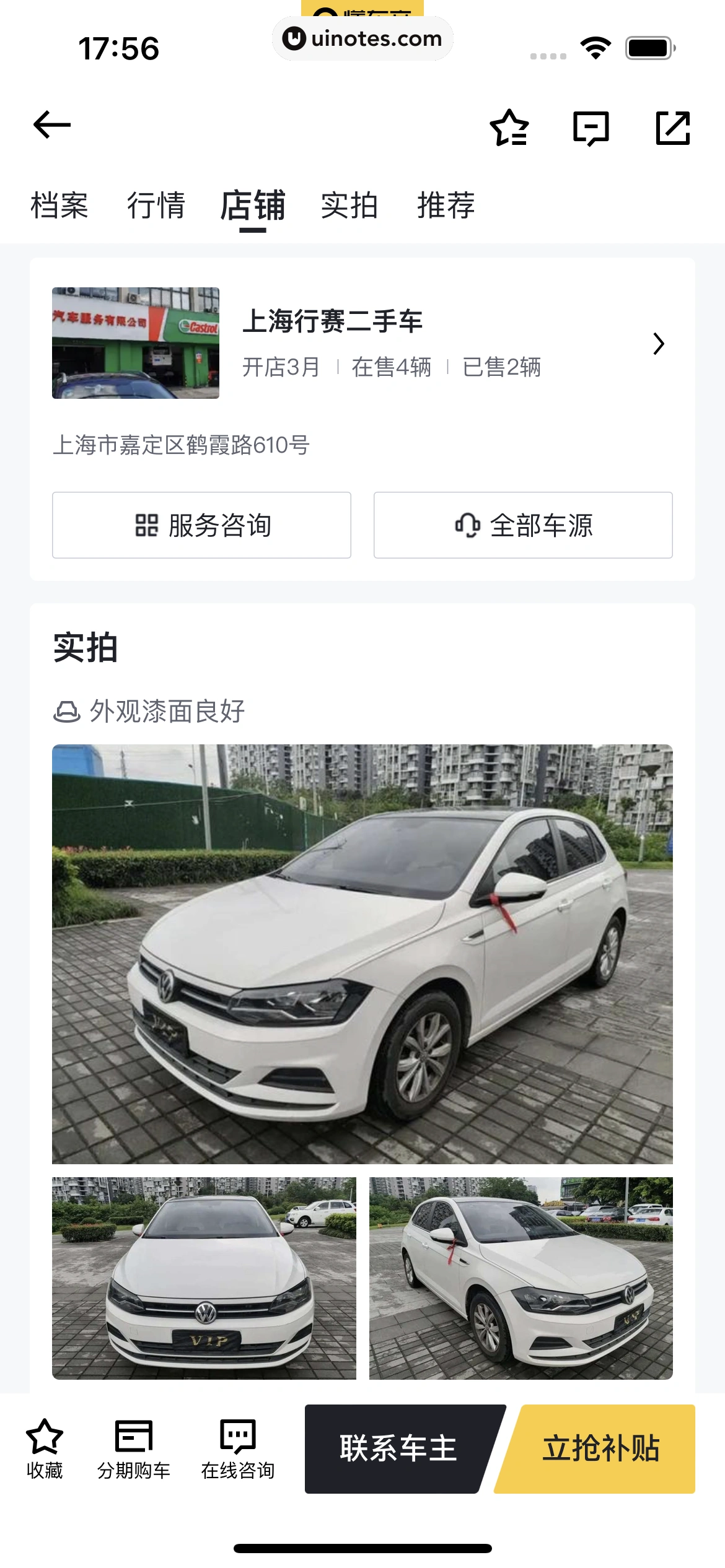Claim the subsidy with 立抢补贴

point(600,1449)
